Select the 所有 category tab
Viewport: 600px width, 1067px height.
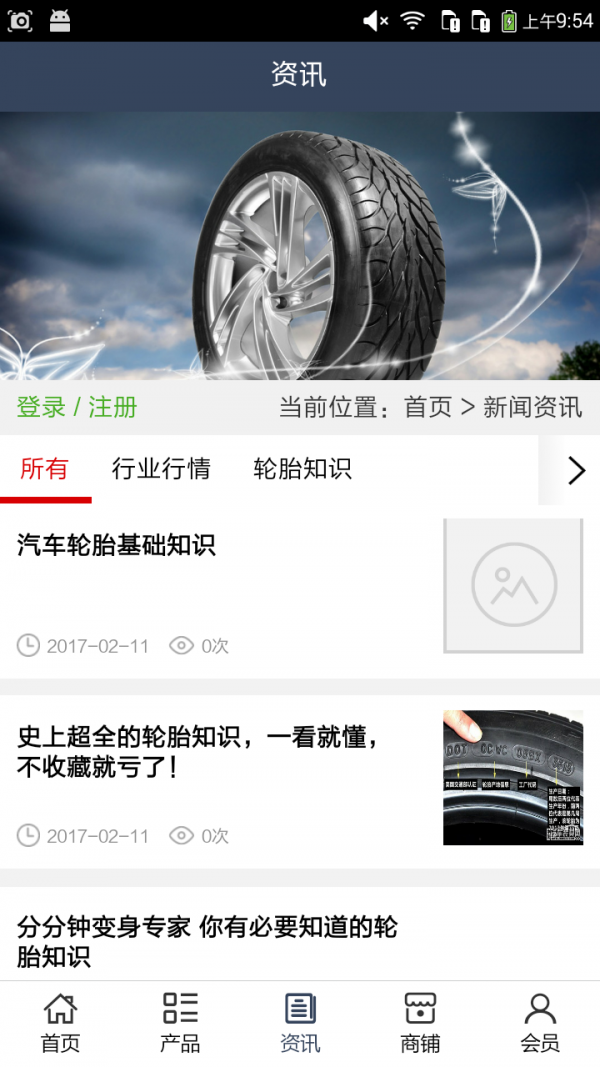45,469
